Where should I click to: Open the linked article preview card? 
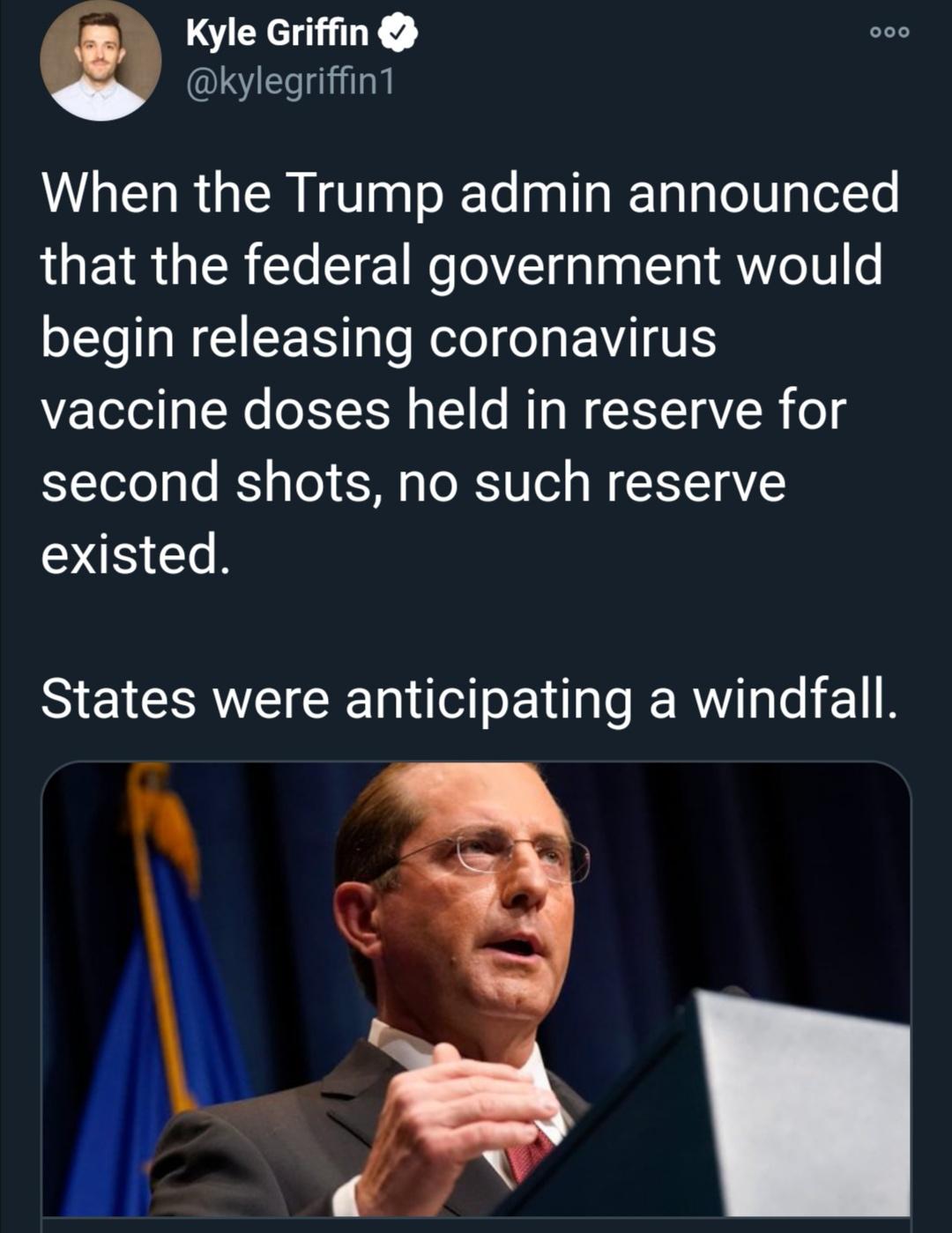[x=476, y=987]
